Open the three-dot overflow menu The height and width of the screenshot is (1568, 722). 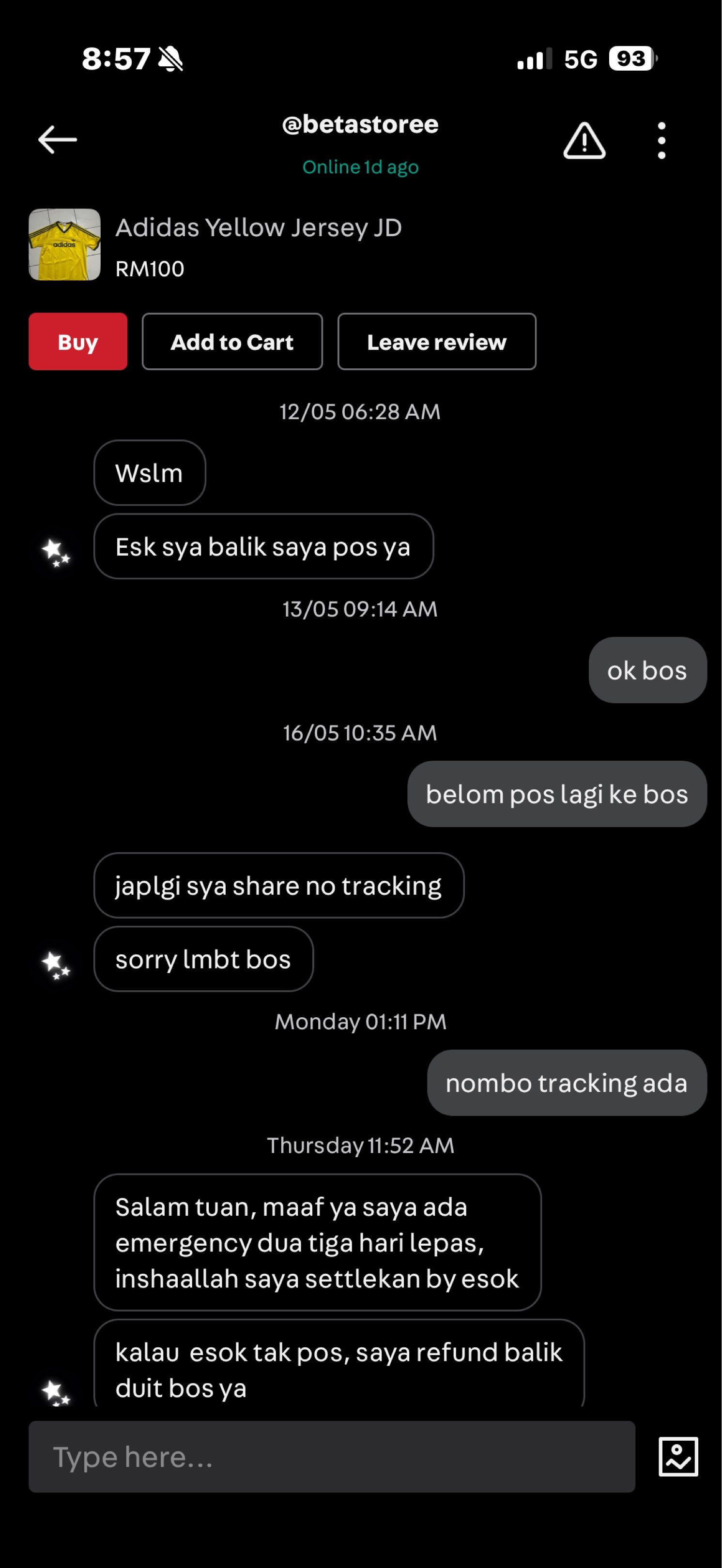pos(661,141)
